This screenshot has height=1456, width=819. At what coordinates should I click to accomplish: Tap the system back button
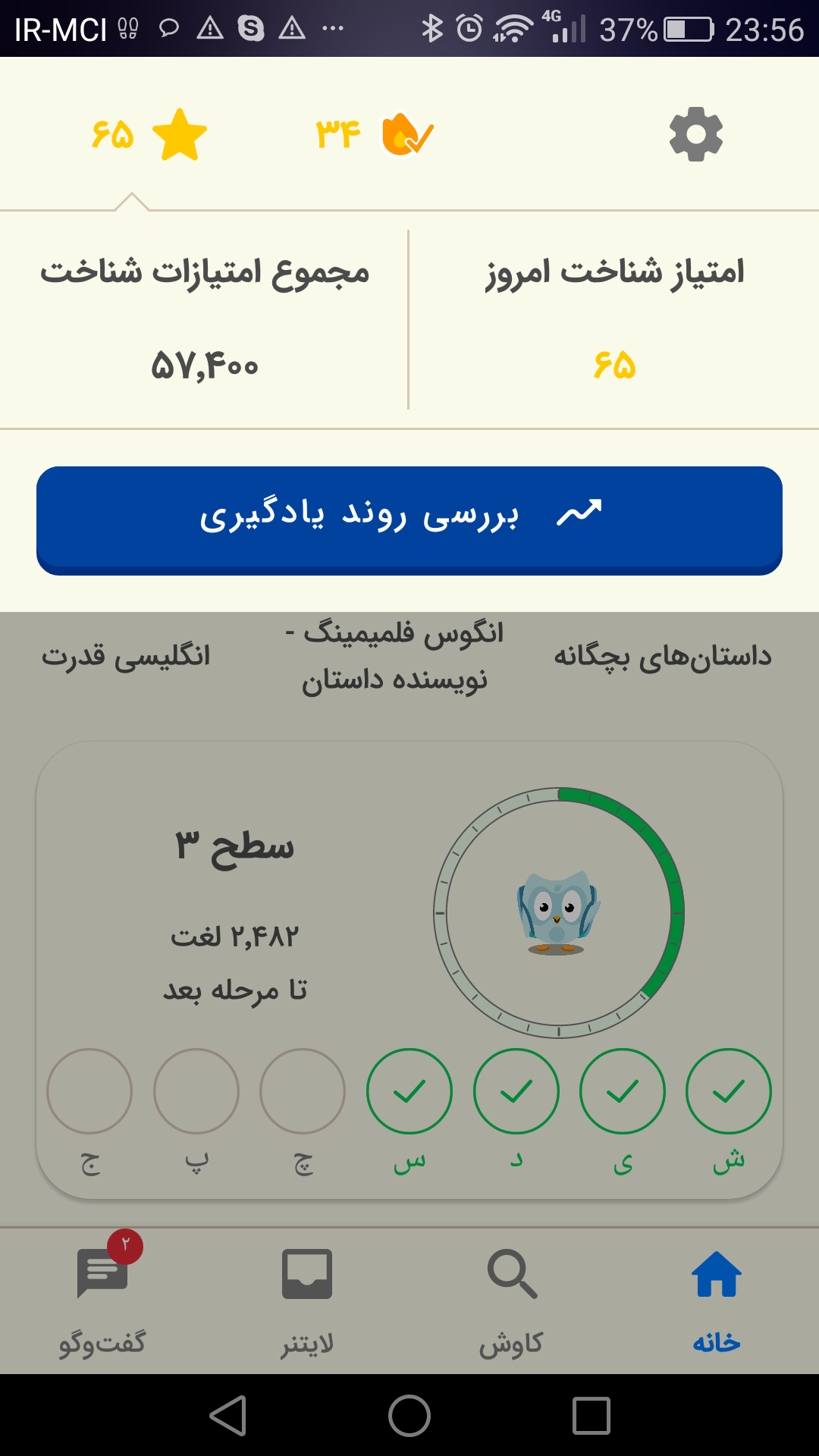pos(227,1416)
